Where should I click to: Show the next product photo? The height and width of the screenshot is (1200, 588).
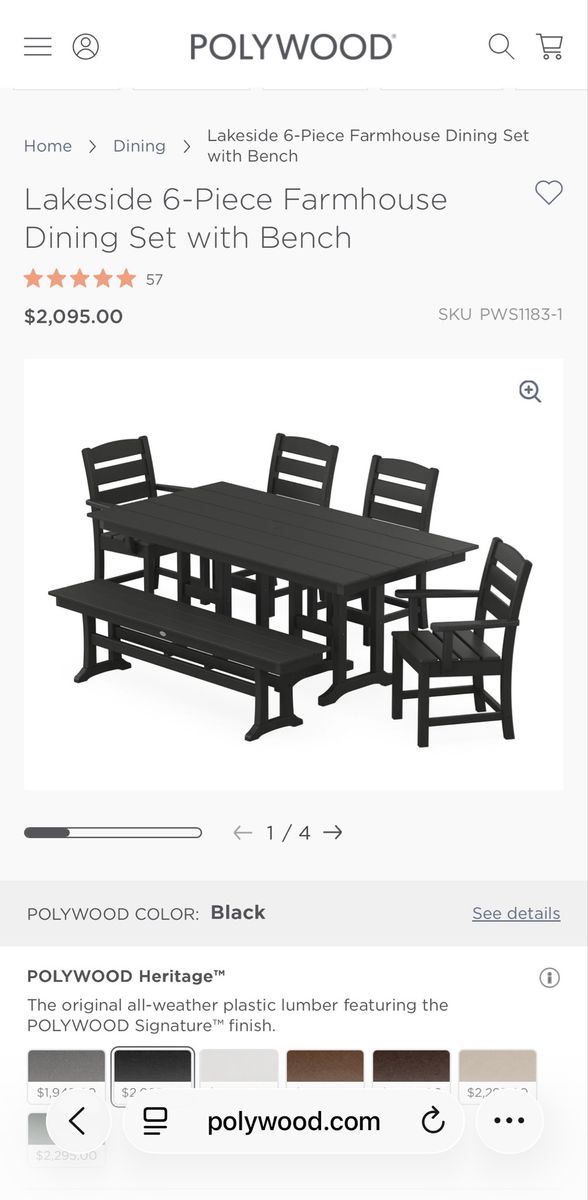[x=333, y=832]
